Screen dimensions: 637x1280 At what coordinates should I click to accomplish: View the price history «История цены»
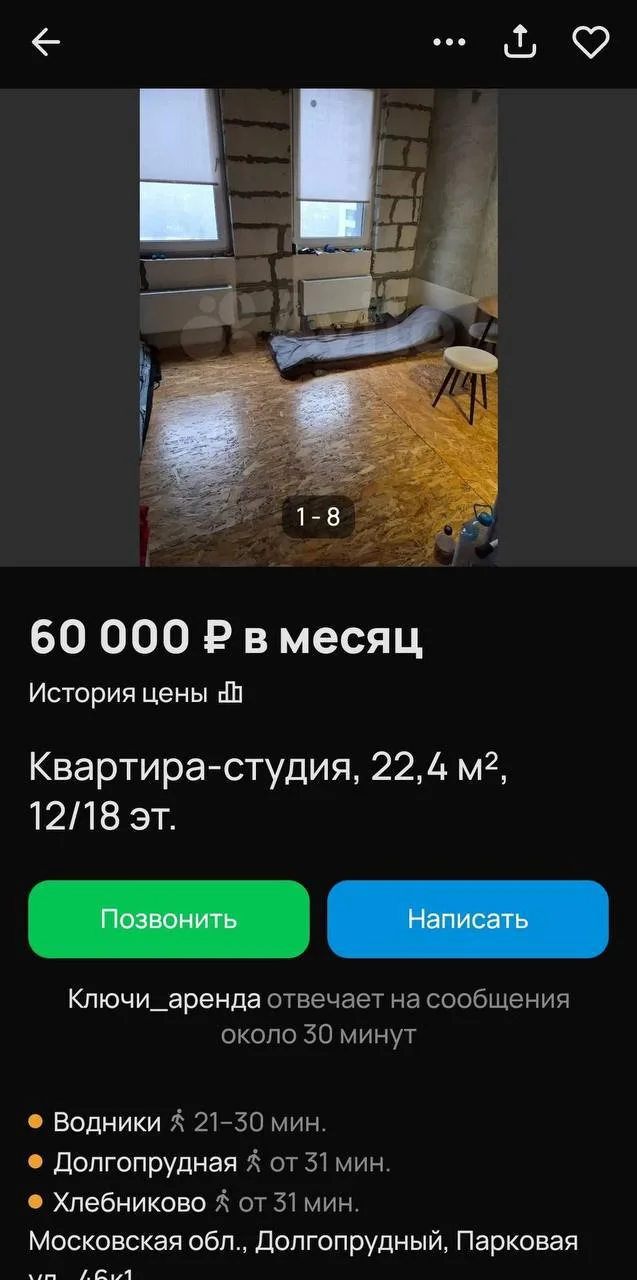(135, 693)
